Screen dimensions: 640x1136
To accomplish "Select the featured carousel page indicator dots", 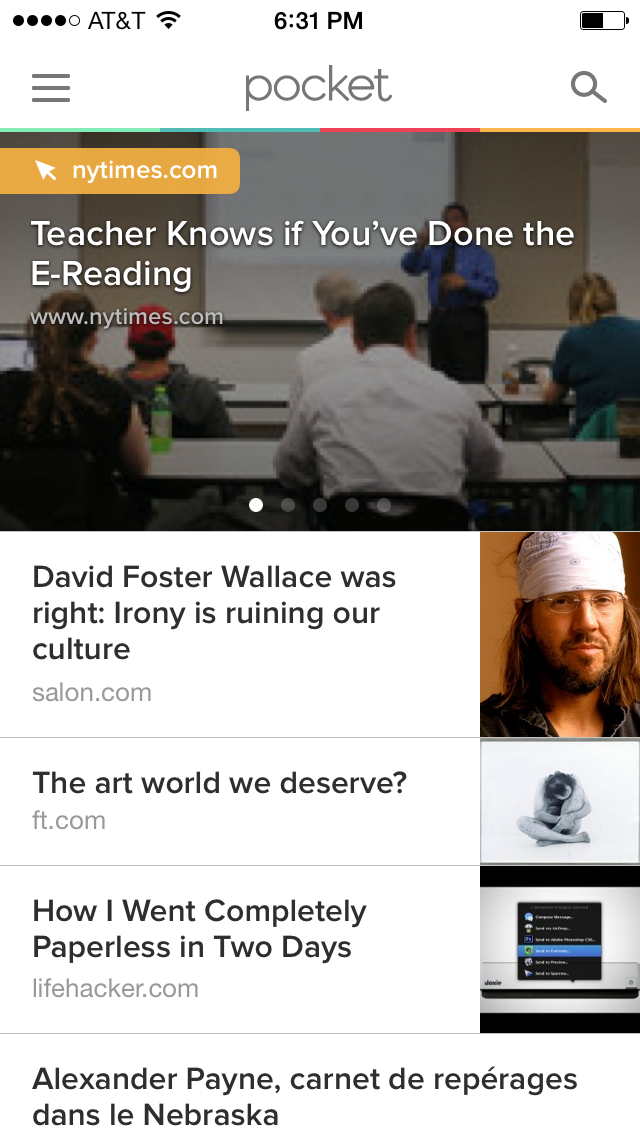I will [x=320, y=505].
